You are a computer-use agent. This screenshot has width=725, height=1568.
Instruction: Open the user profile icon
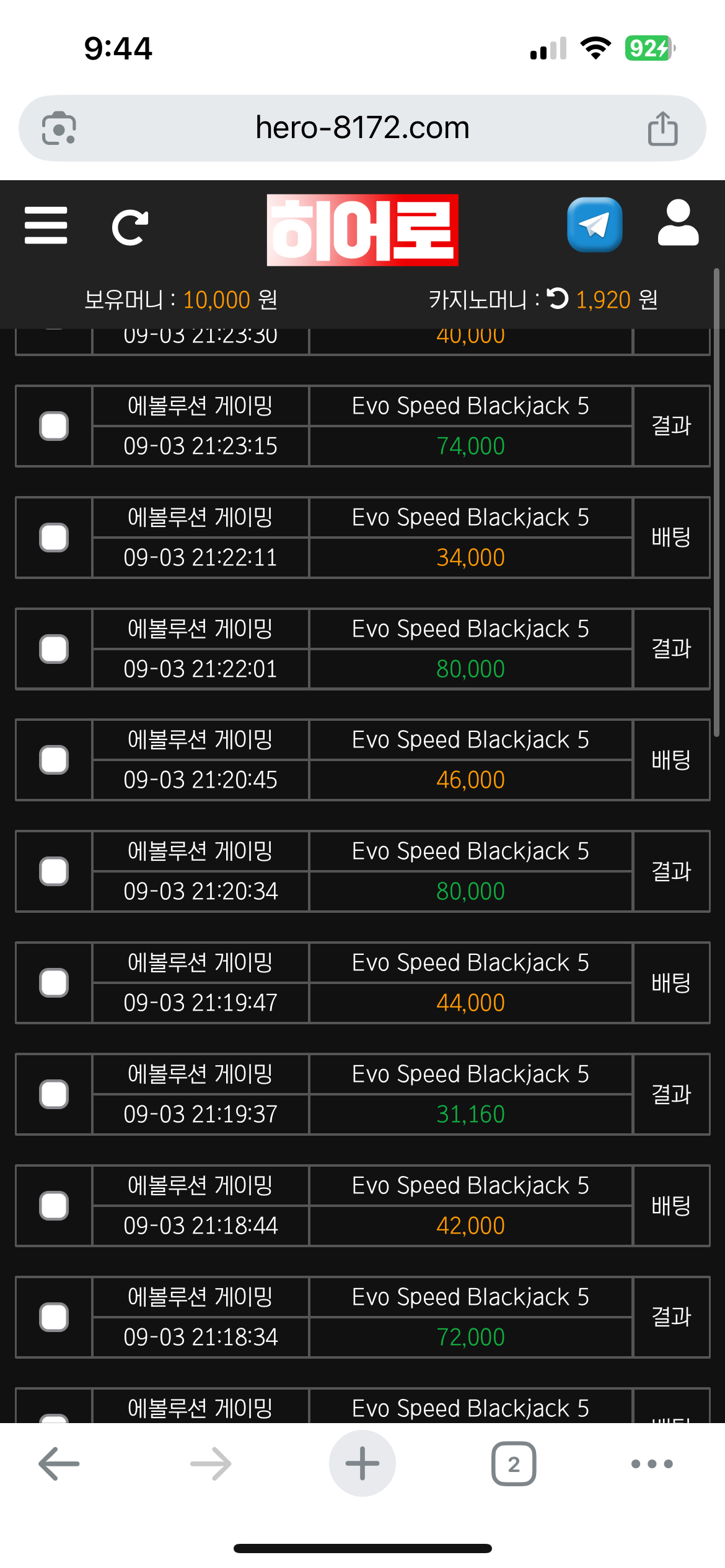678,223
